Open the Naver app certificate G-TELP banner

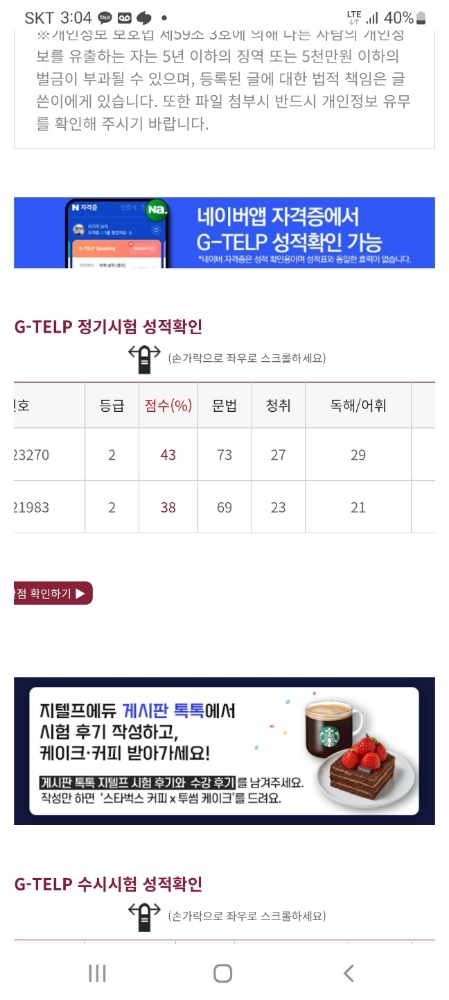pyautogui.click(x=224, y=232)
